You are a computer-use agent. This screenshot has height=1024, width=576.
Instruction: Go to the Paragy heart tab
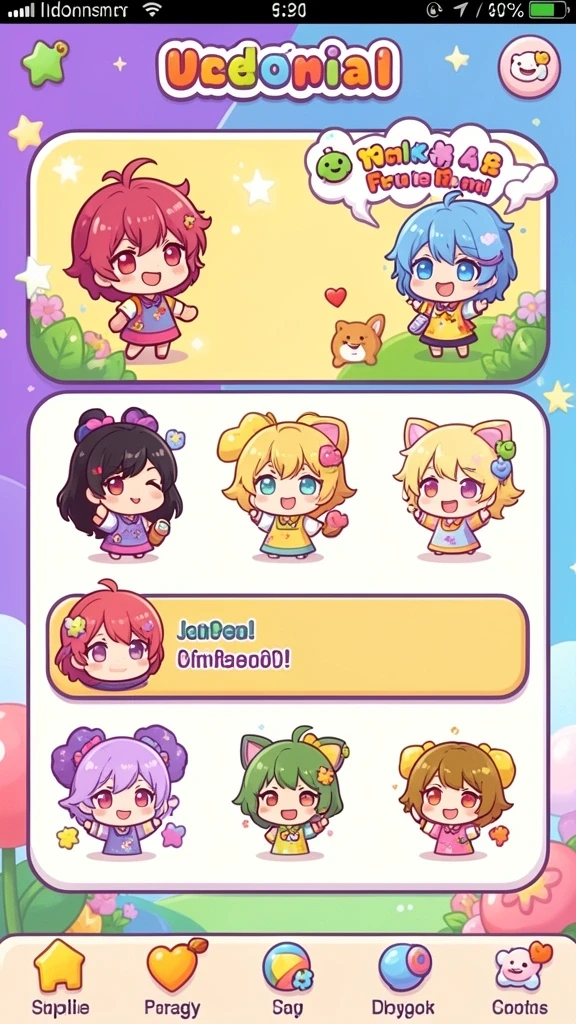coord(173,978)
